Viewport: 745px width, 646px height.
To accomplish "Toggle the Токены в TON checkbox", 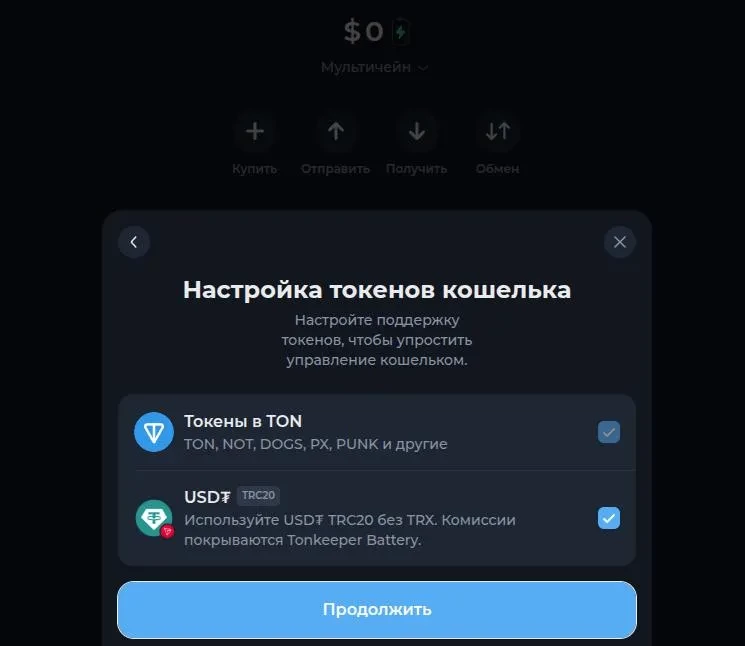I will click(x=608, y=432).
